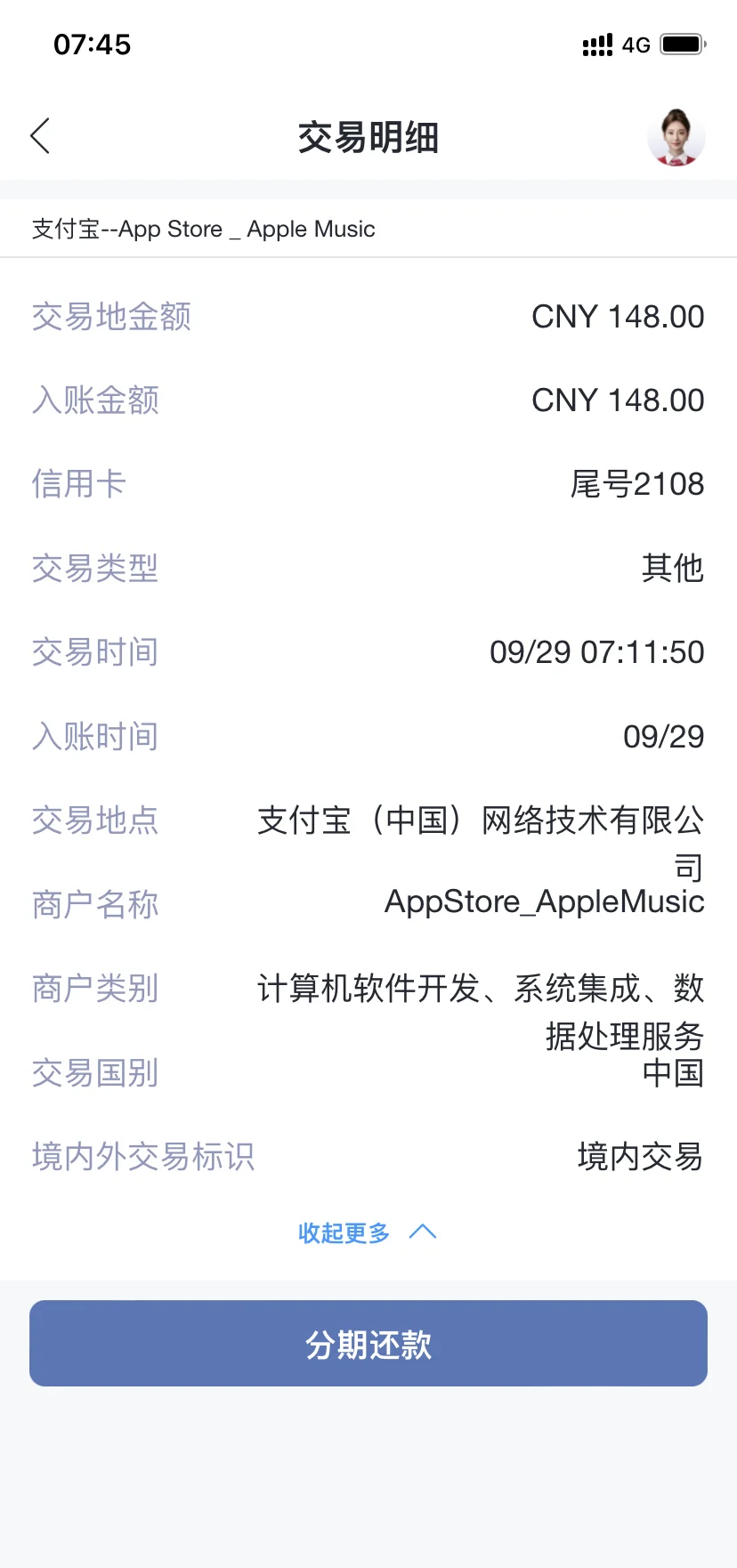This screenshot has height=1568, width=737.
Task: Tap the 分期还款 installment button
Action: click(x=368, y=1344)
